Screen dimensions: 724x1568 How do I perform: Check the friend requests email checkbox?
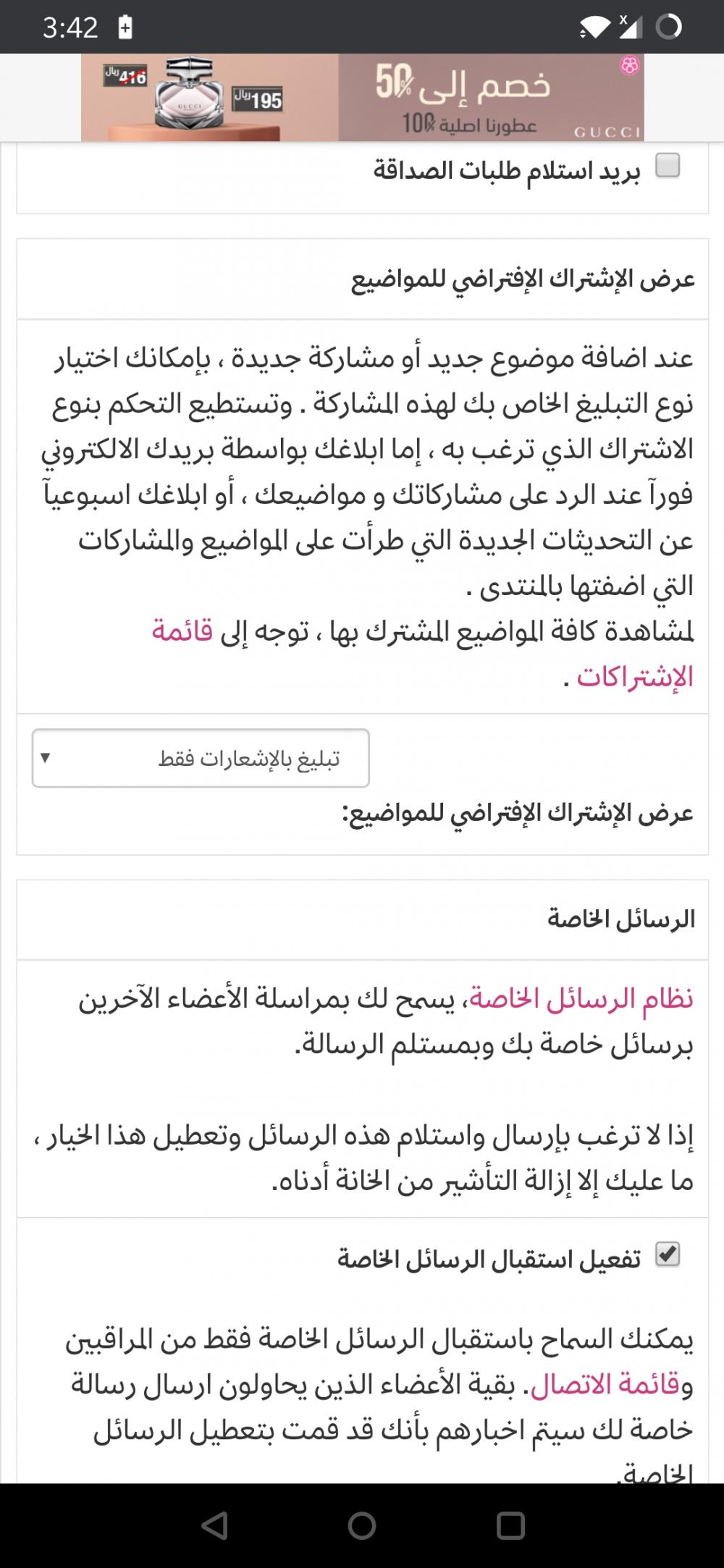667,166
